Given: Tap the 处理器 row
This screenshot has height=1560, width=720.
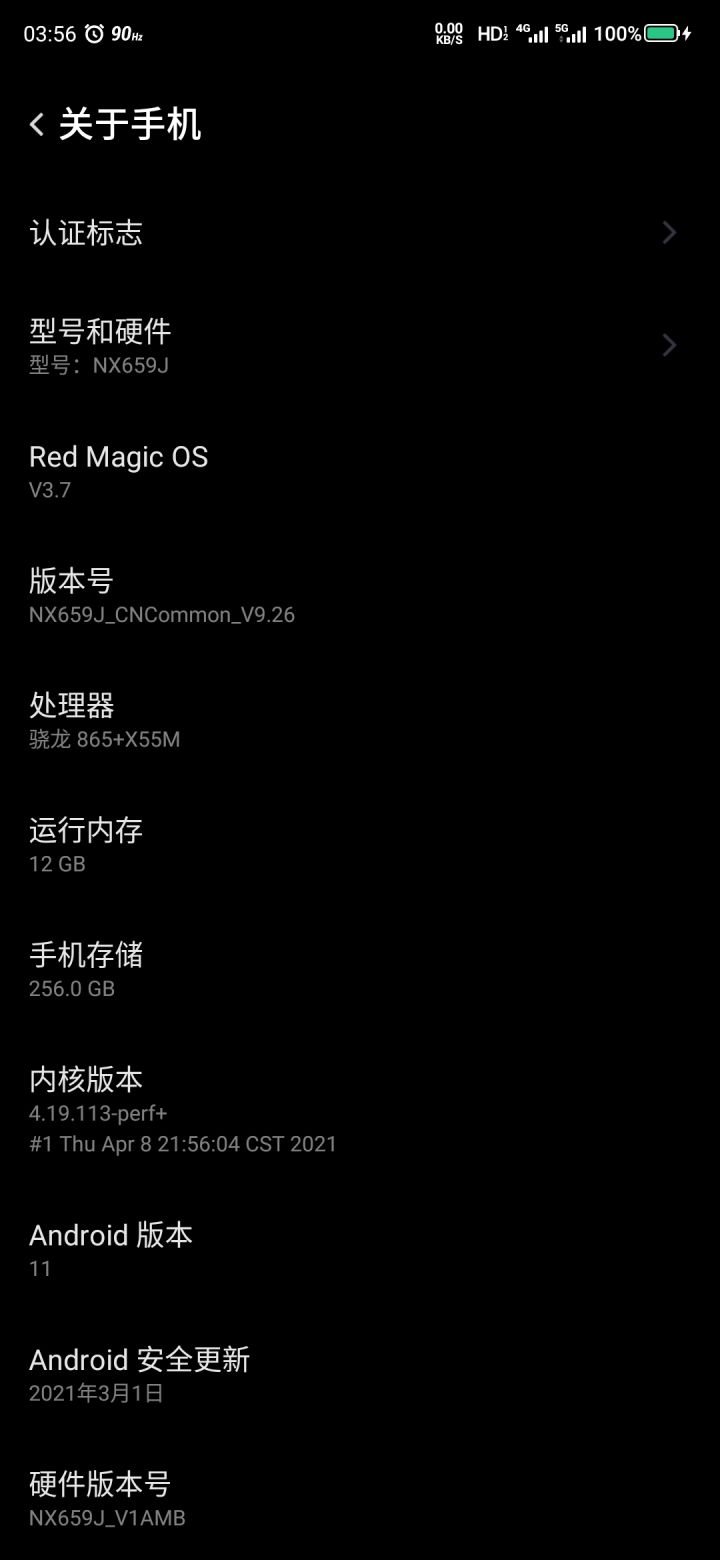Looking at the screenshot, I should pyautogui.click(x=360, y=721).
